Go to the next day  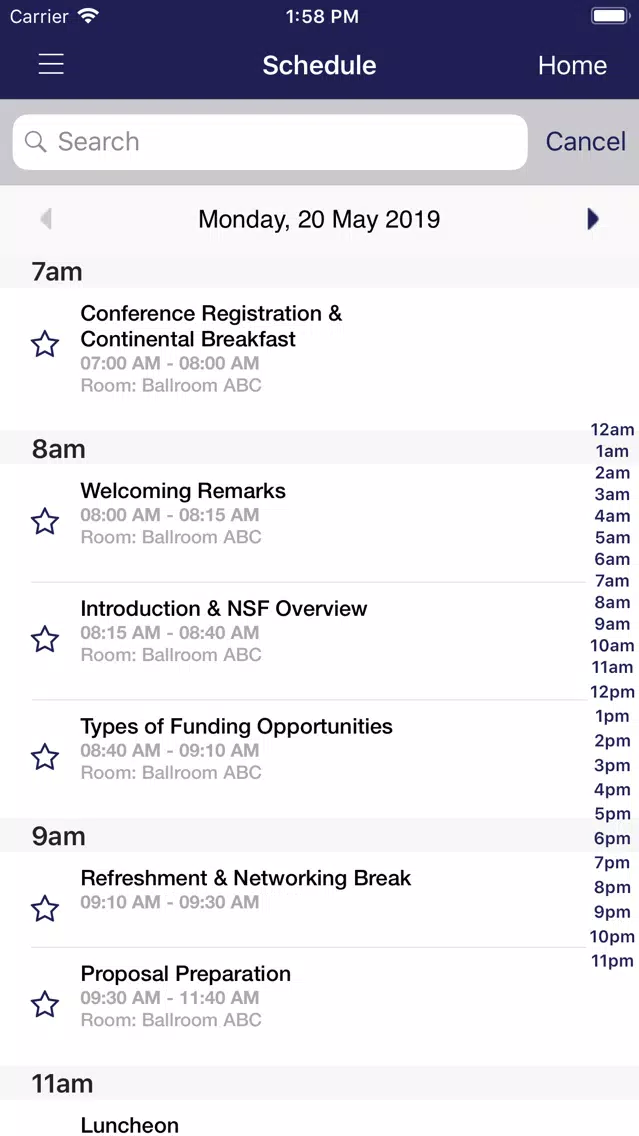point(593,219)
